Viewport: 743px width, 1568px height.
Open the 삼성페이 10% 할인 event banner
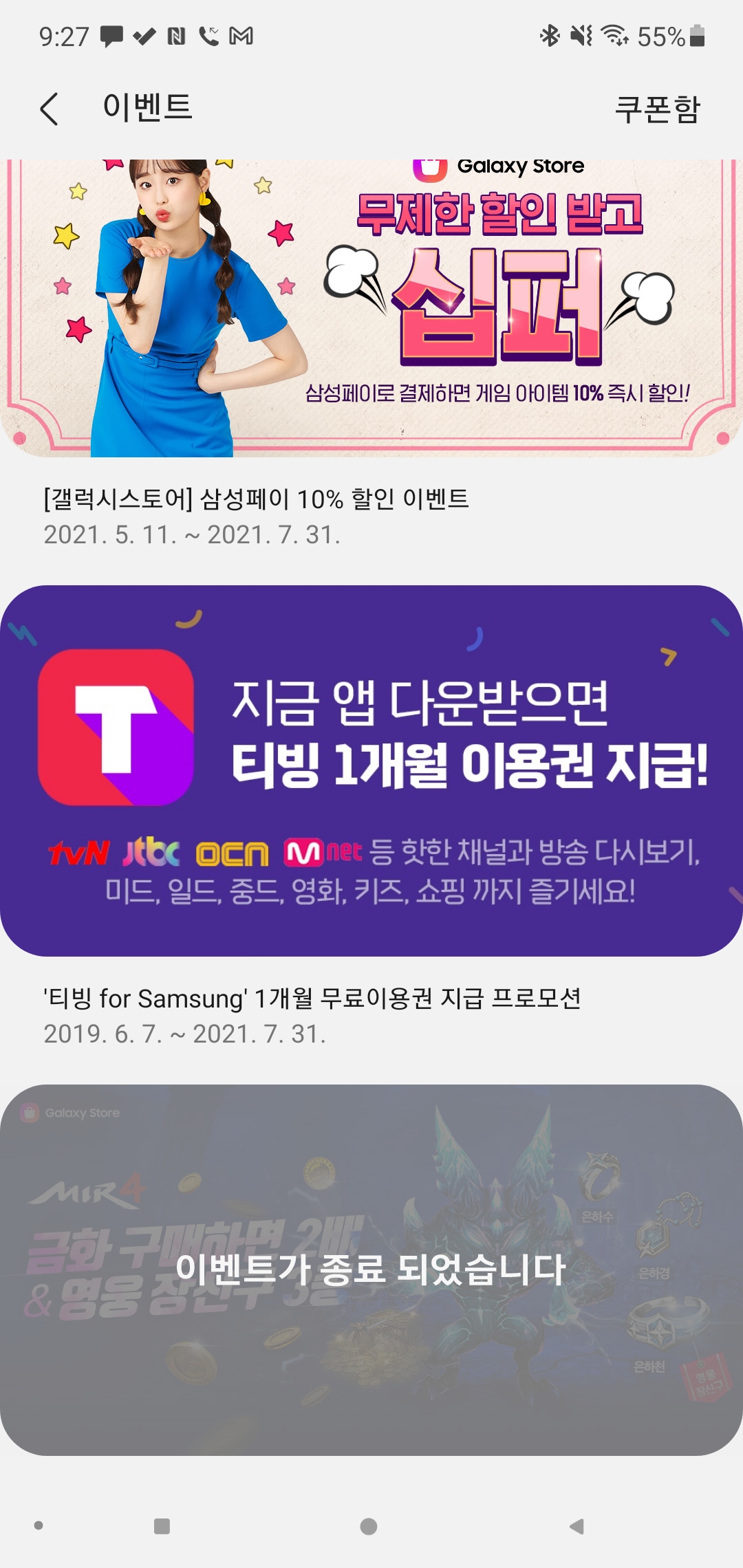point(371,309)
